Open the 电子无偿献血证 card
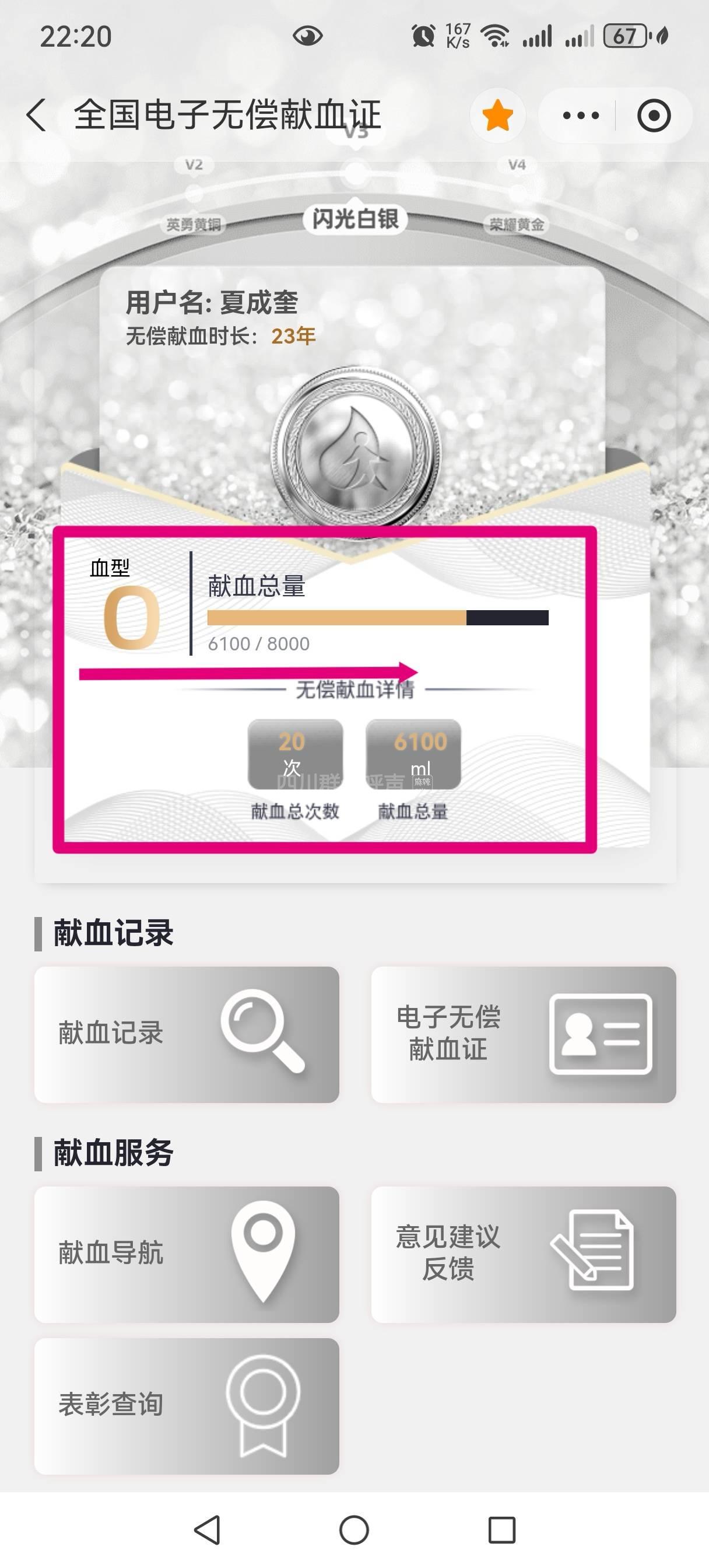The width and height of the screenshot is (709, 1568). coord(524,1034)
